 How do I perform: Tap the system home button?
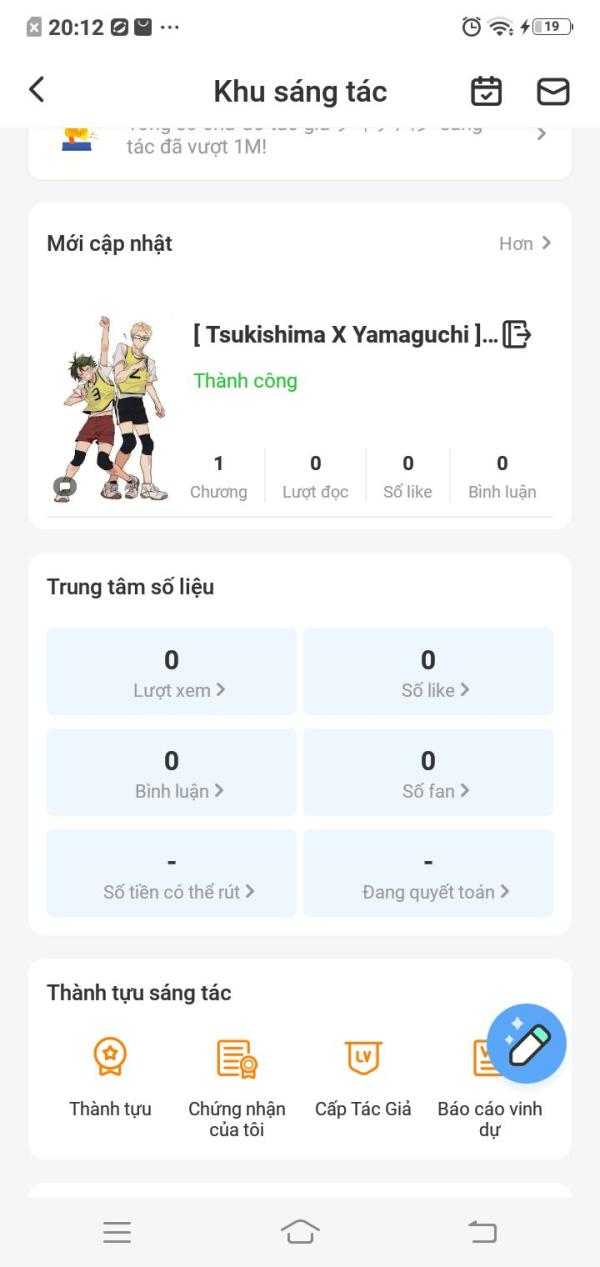(x=300, y=1232)
